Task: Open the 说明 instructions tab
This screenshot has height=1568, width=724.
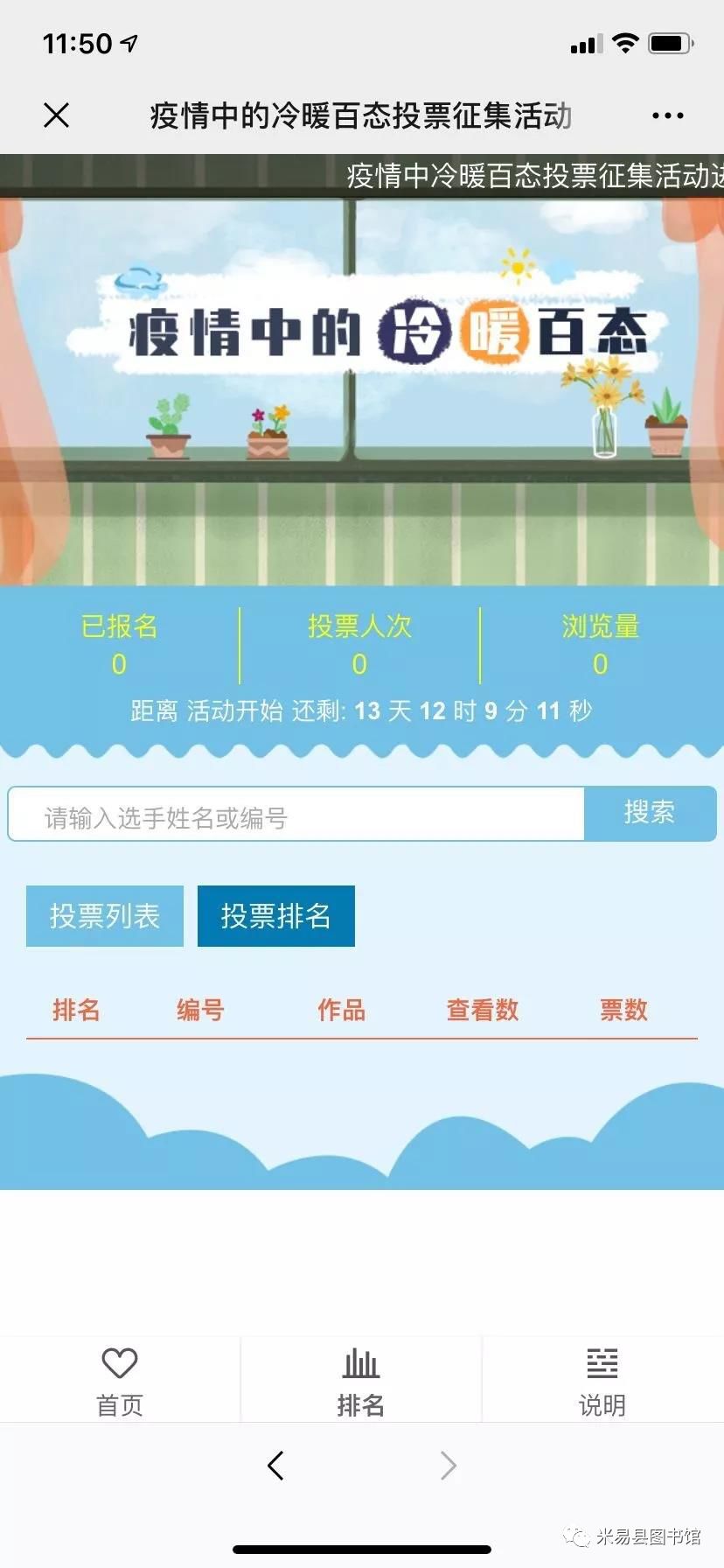Action: pos(602,1381)
